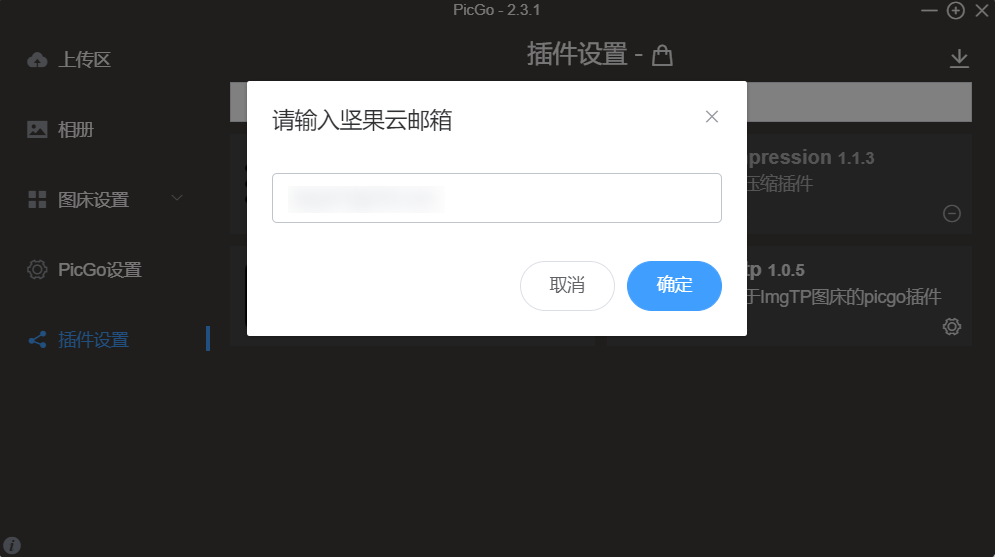Expand the 图床设置 menu
995x557 pixels.
pos(105,200)
